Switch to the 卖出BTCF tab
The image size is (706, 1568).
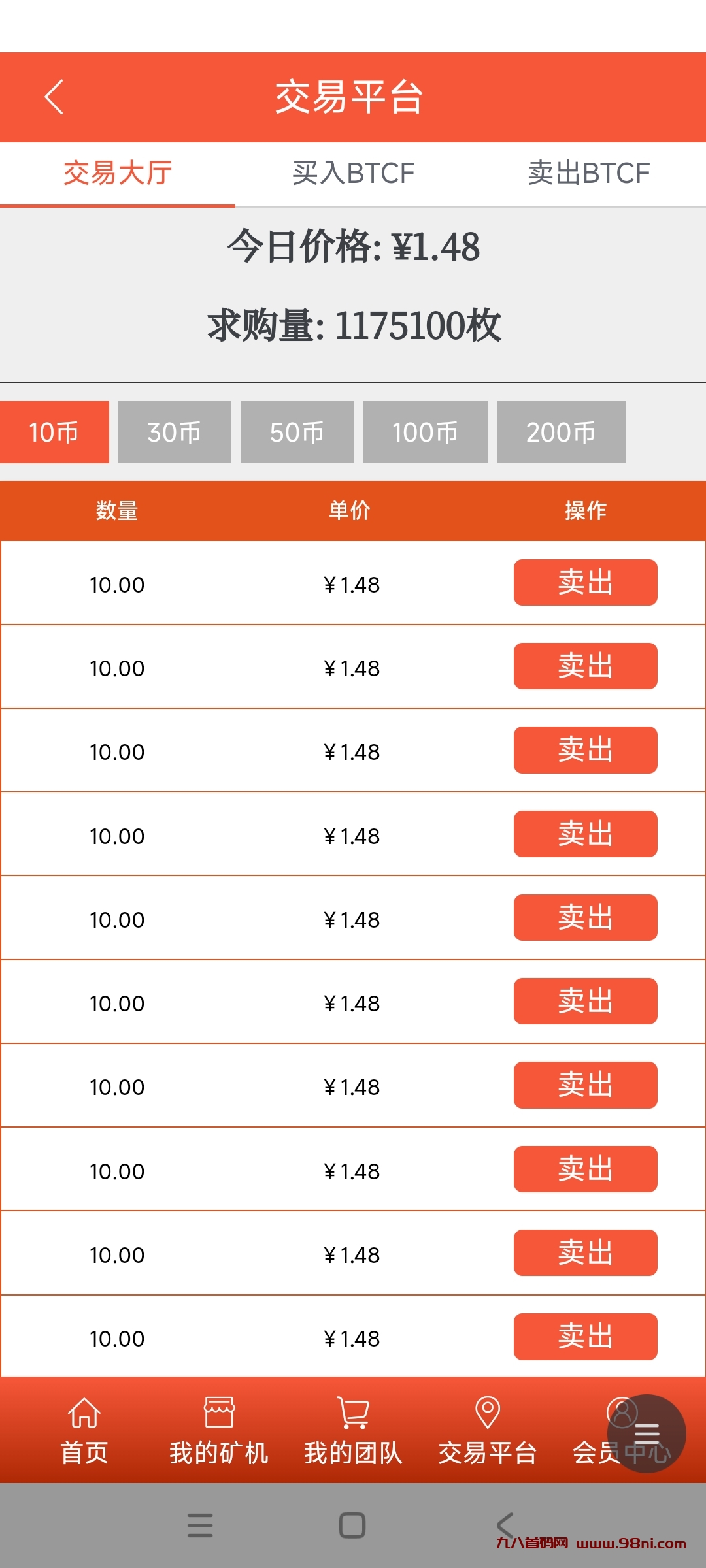(x=588, y=174)
